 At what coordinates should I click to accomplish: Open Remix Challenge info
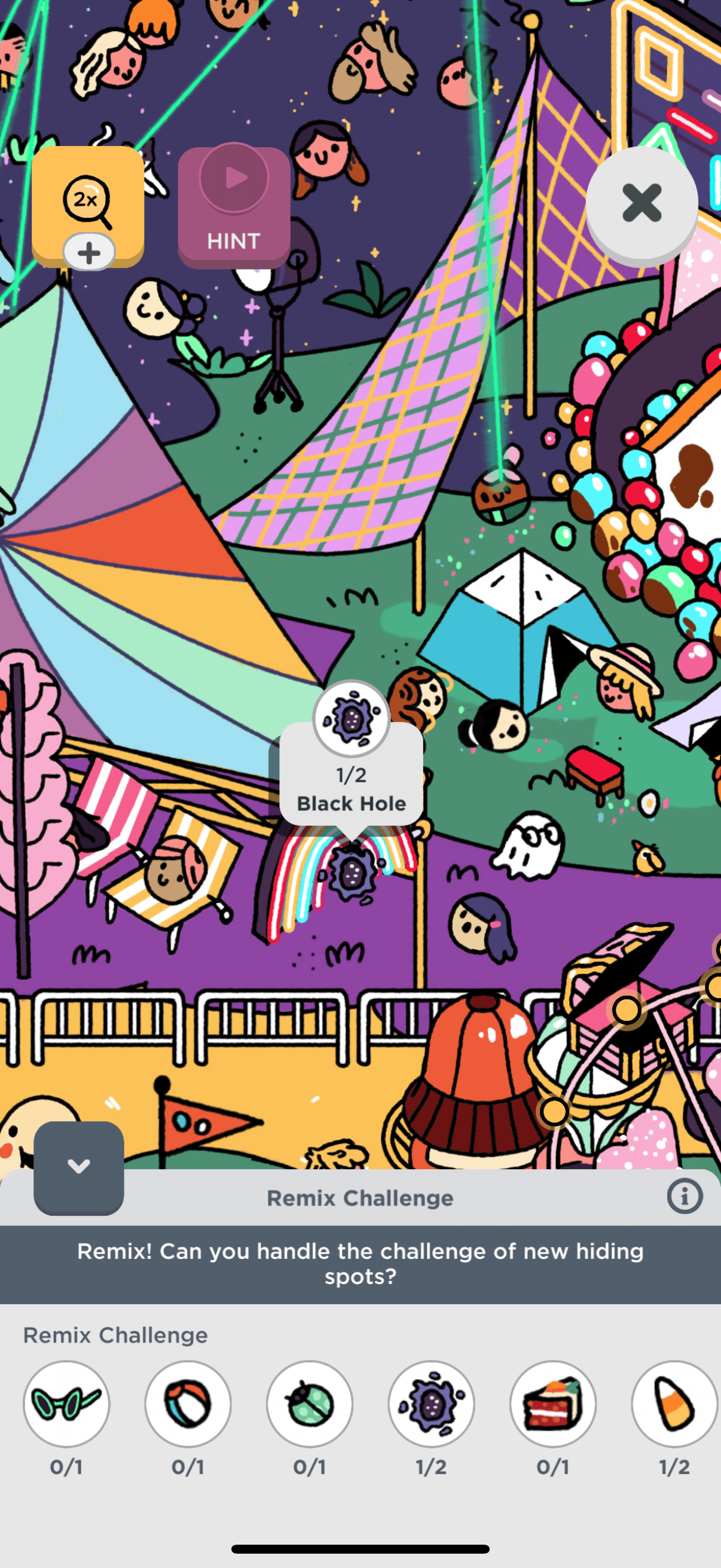685,1197
